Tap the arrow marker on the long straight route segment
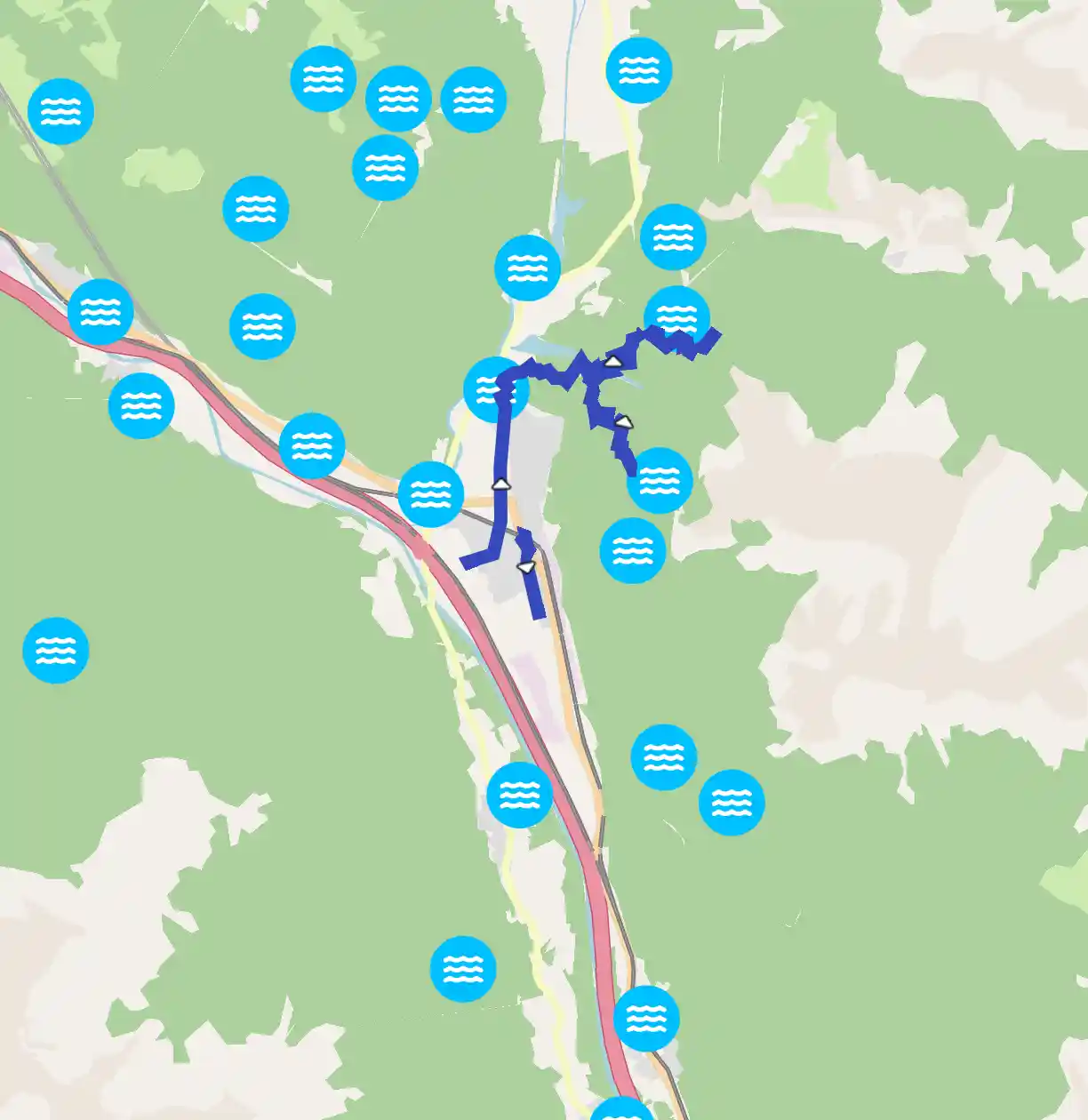1088x1120 pixels. tap(501, 484)
